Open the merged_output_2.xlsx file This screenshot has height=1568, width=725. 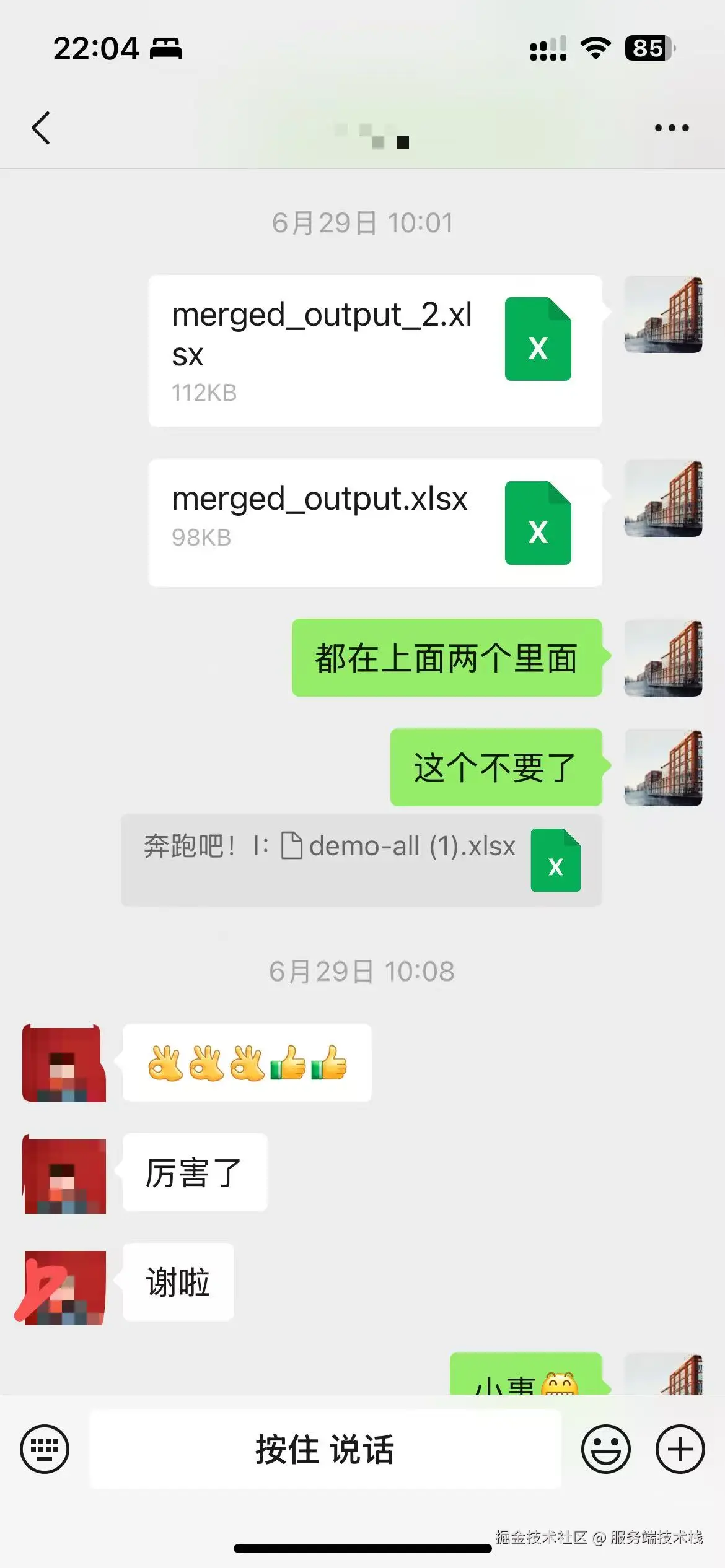point(375,351)
